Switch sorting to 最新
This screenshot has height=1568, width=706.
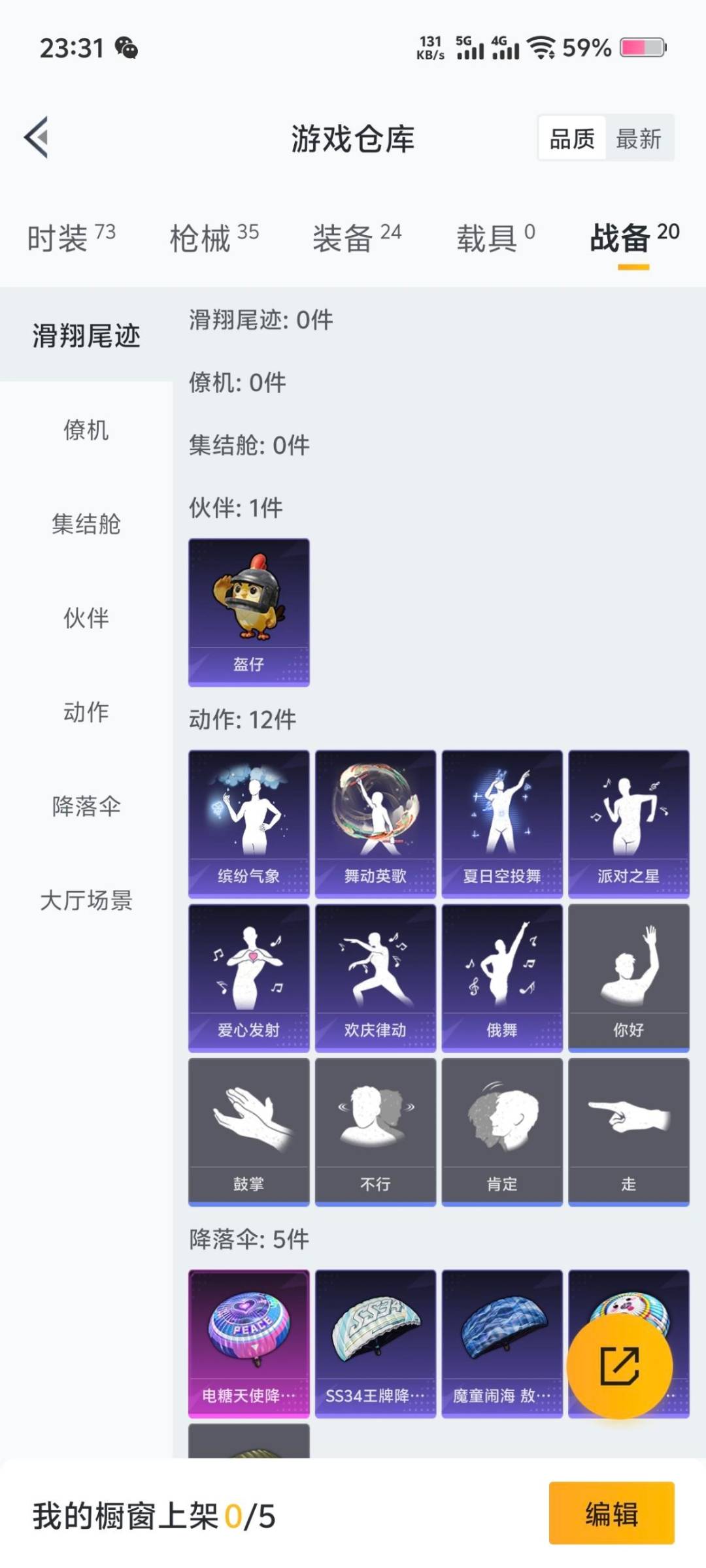639,139
